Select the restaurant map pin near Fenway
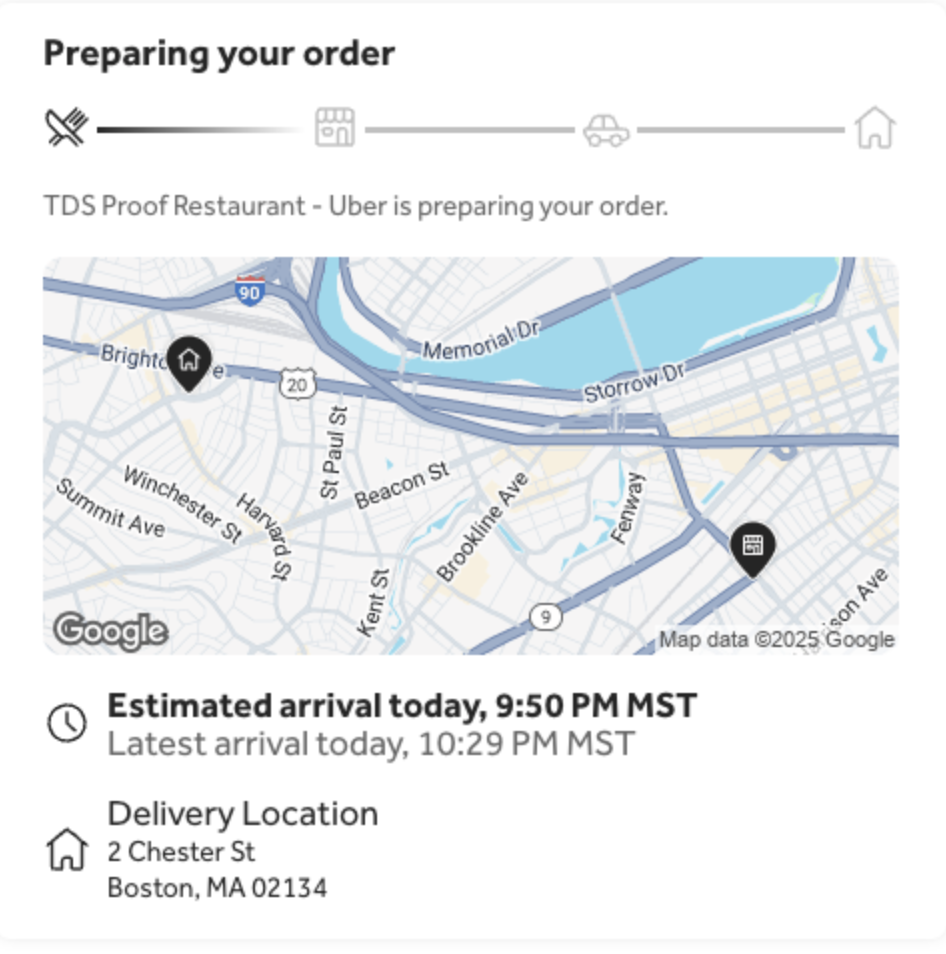This screenshot has height=954, width=946. tap(755, 548)
